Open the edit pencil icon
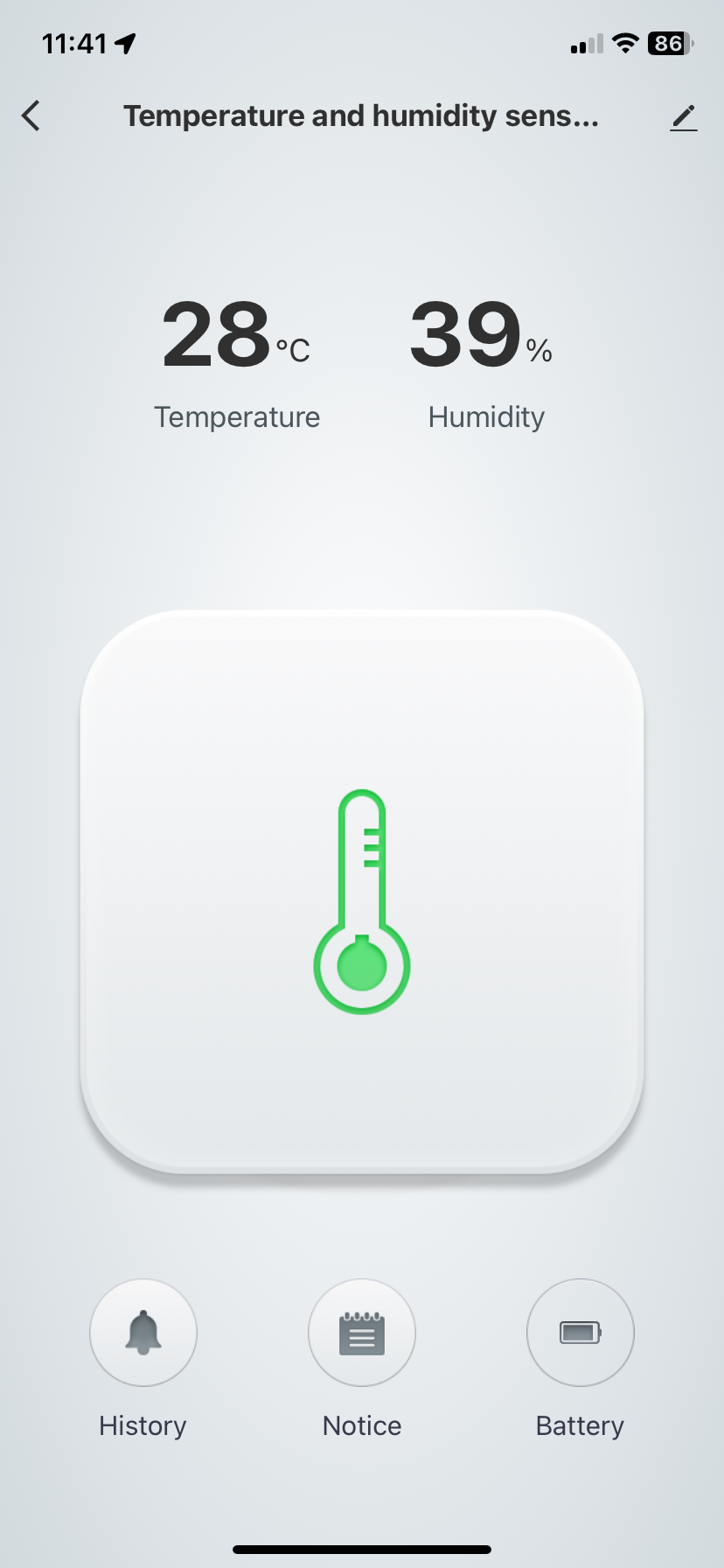Screen dimensions: 724x1568 683,117
